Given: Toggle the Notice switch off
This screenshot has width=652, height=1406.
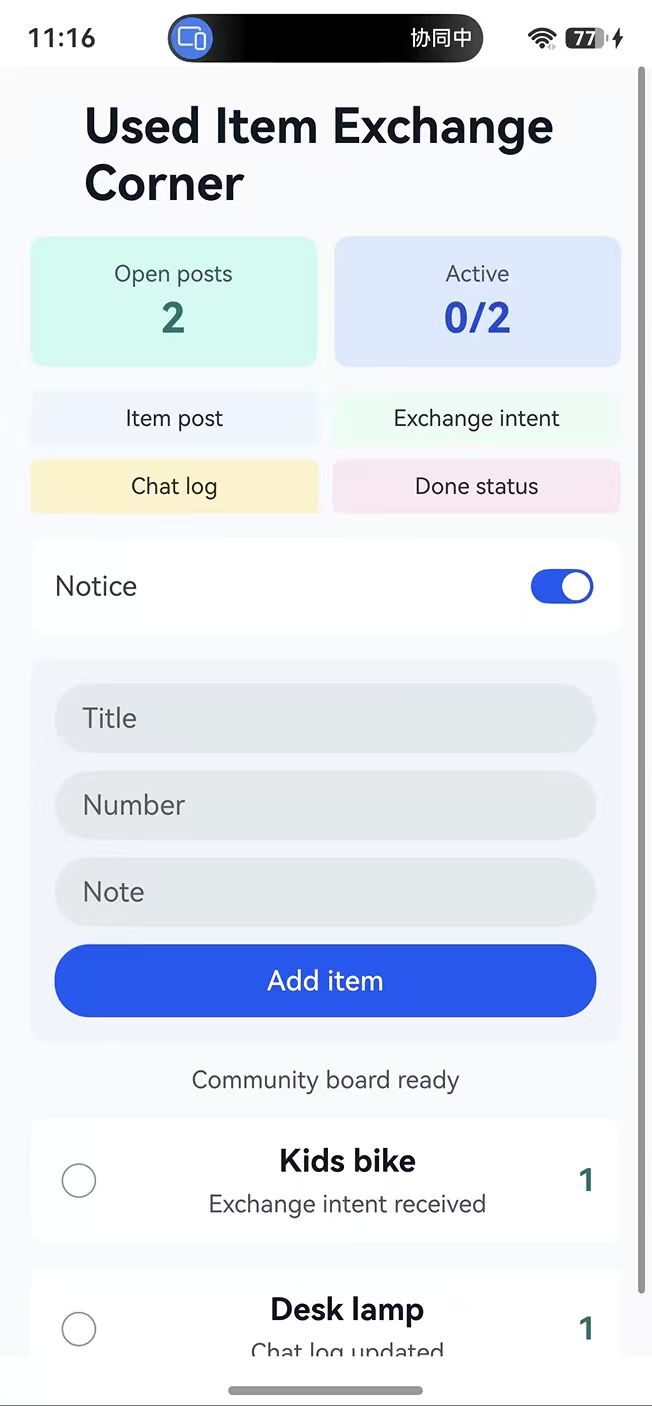Looking at the screenshot, I should (x=562, y=586).
